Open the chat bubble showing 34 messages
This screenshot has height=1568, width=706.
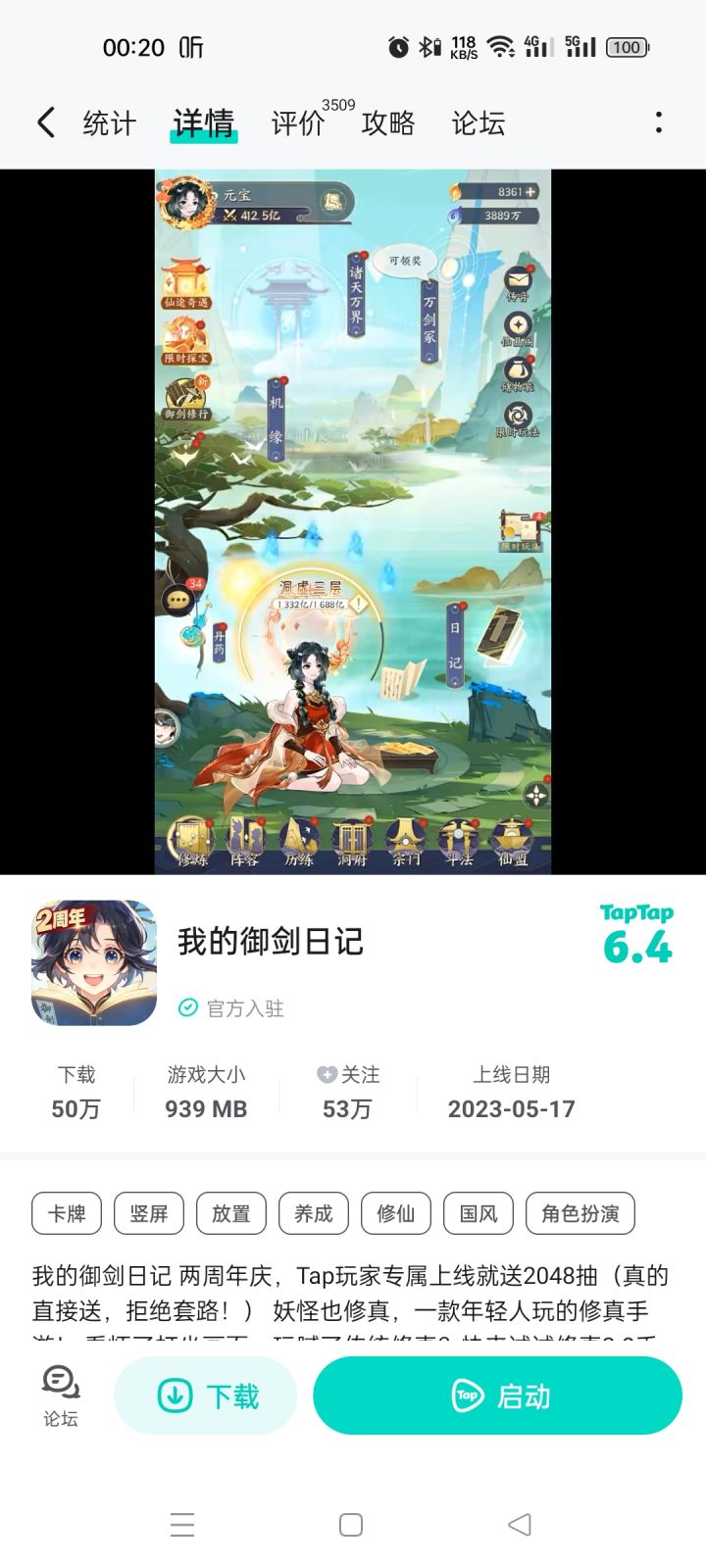181,598
